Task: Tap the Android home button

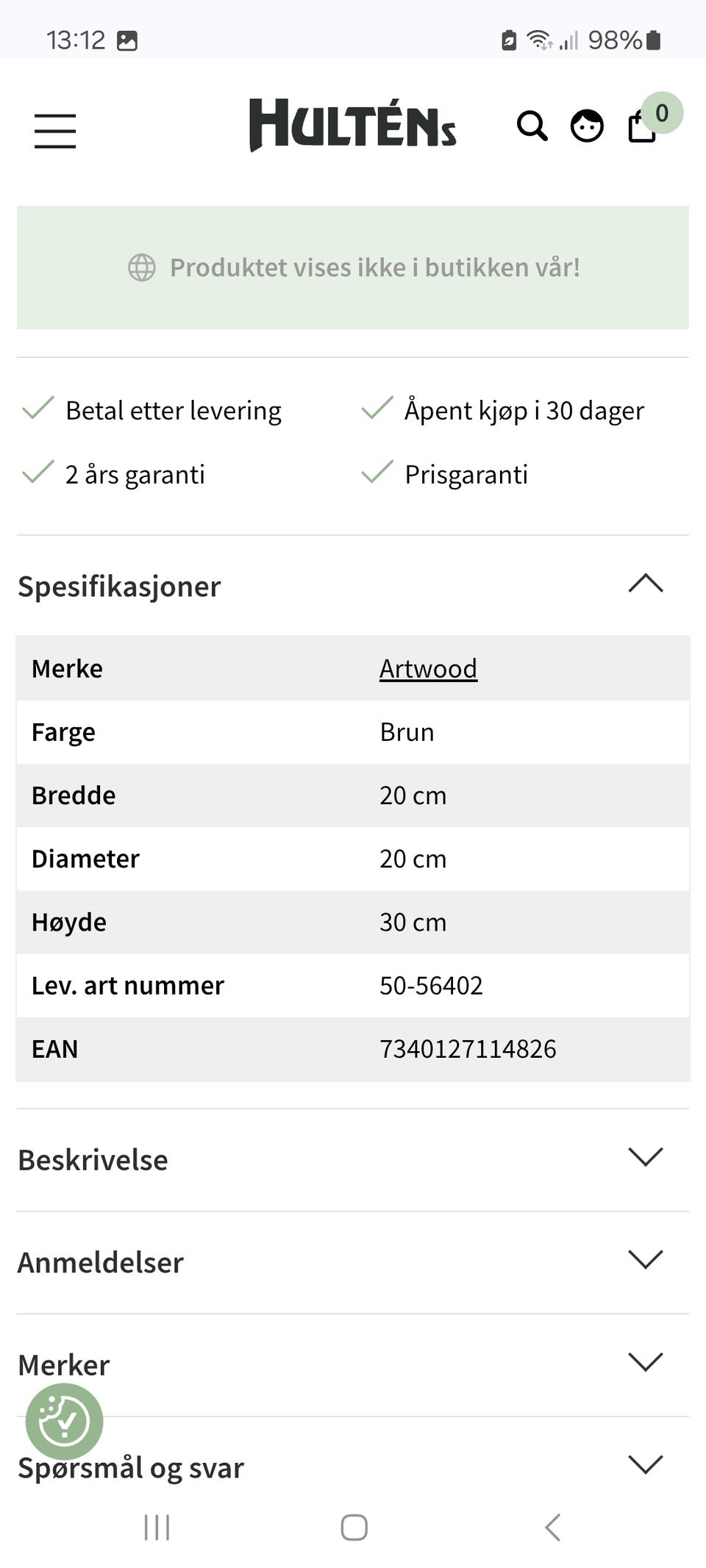Action: [x=353, y=1527]
